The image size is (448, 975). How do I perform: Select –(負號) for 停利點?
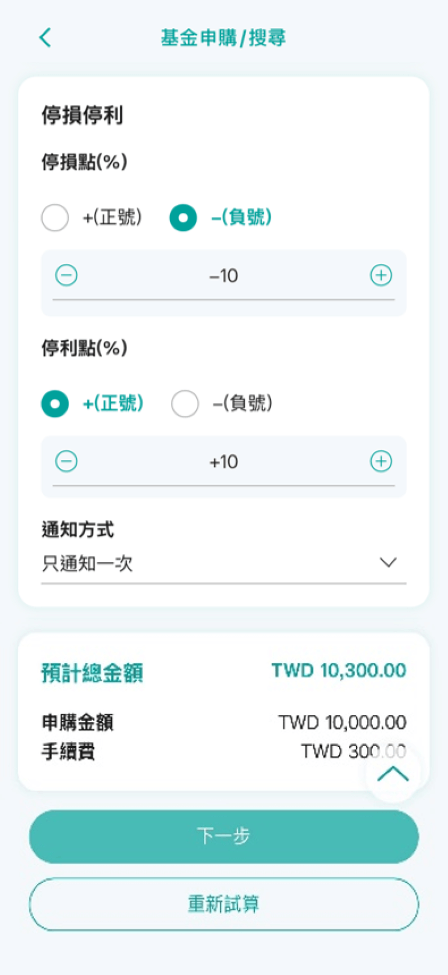point(222,404)
